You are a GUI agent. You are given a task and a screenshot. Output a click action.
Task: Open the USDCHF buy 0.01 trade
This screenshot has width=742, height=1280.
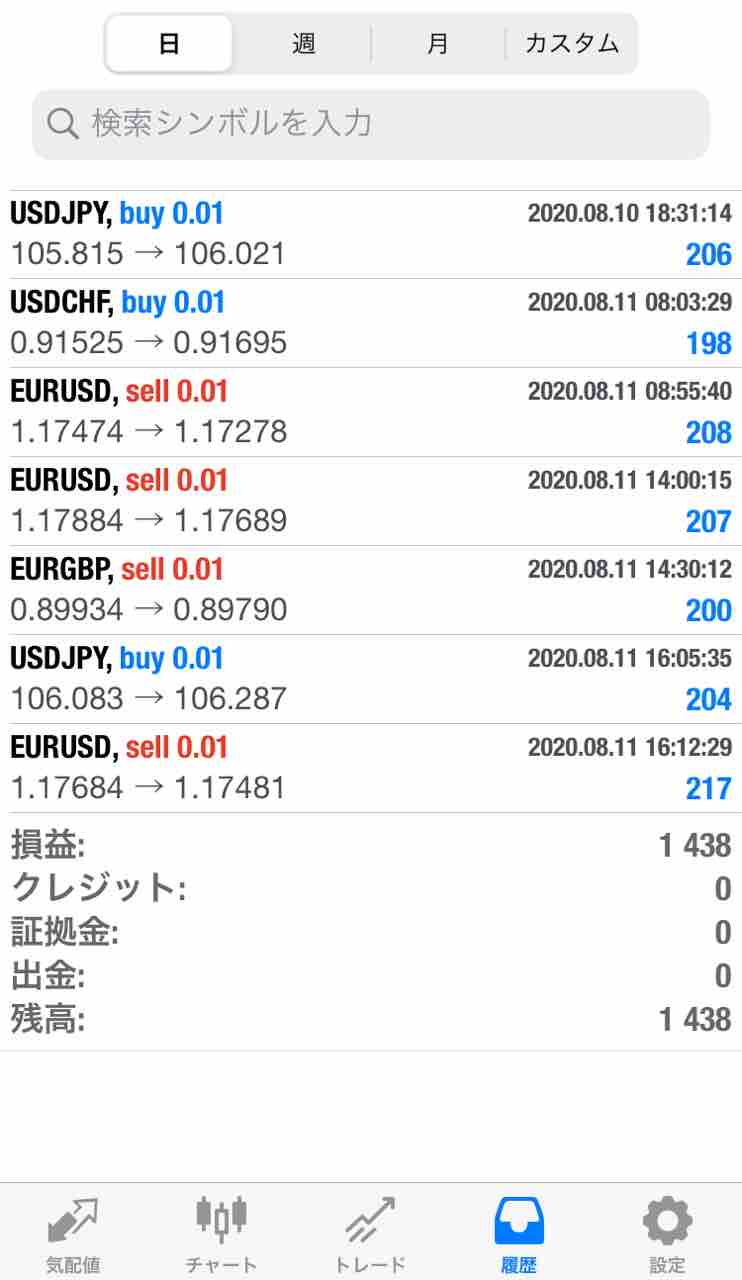[x=371, y=323]
